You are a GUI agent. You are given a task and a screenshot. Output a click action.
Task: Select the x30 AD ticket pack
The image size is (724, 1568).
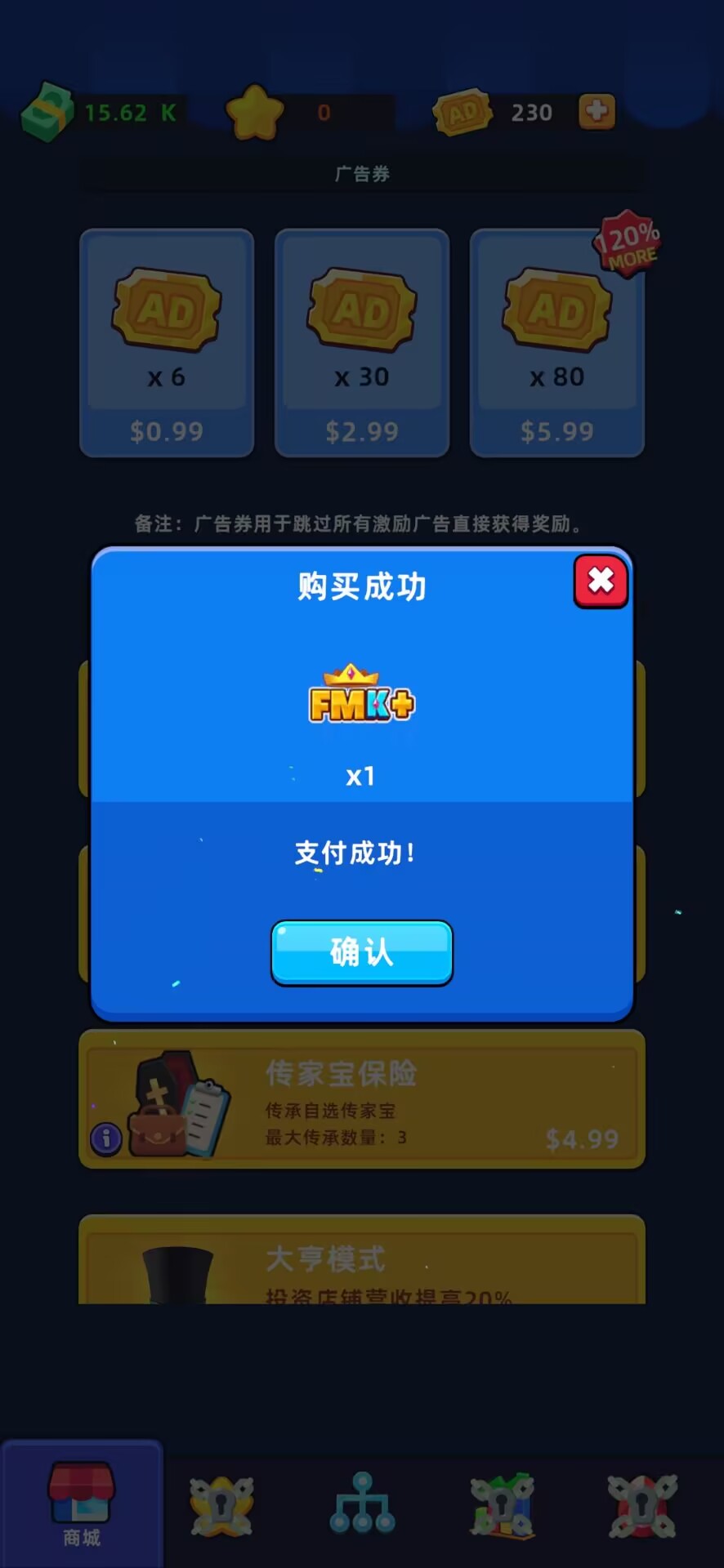click(361, 341)
